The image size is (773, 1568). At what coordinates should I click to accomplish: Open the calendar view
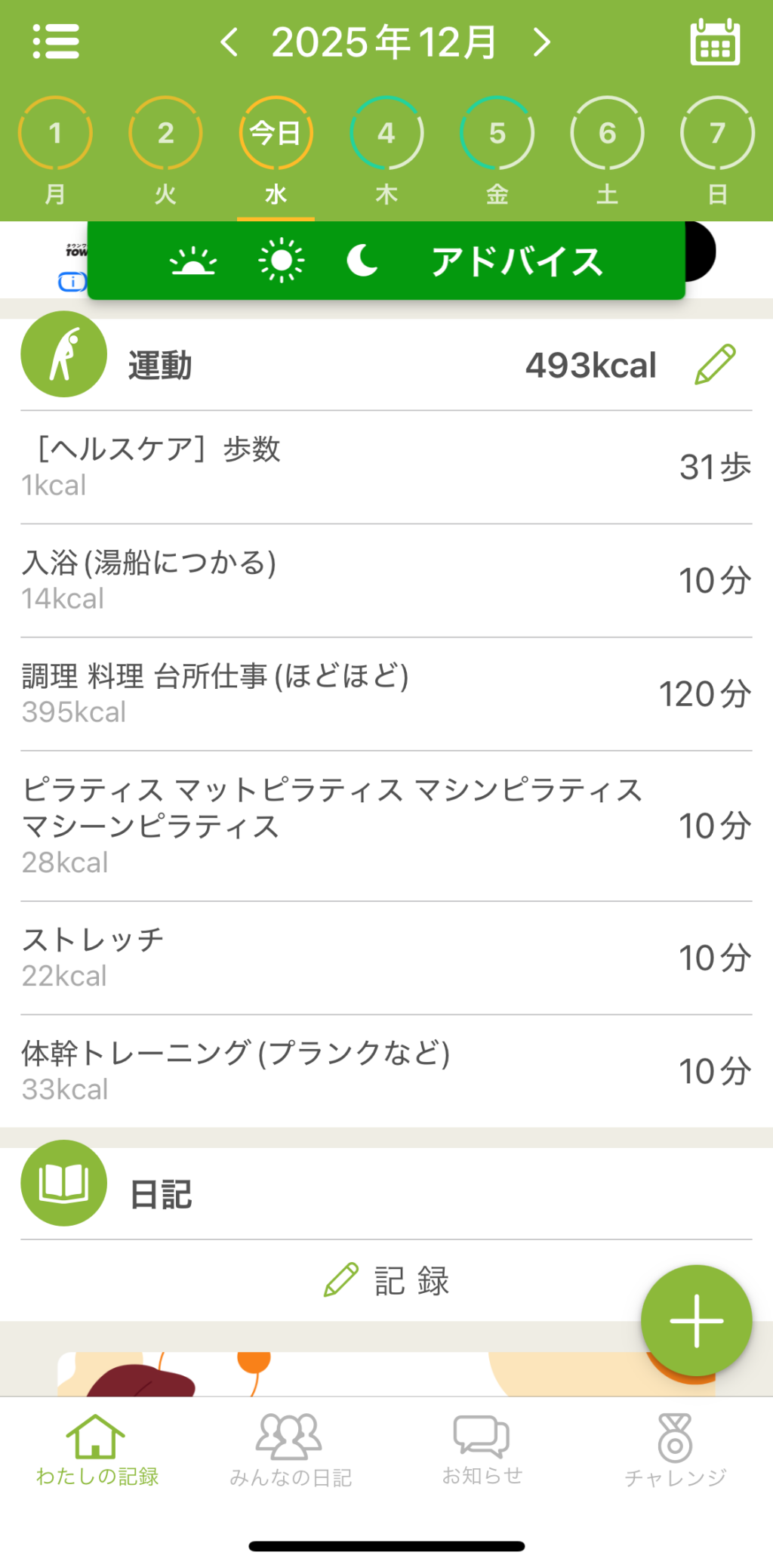[714, 42]
